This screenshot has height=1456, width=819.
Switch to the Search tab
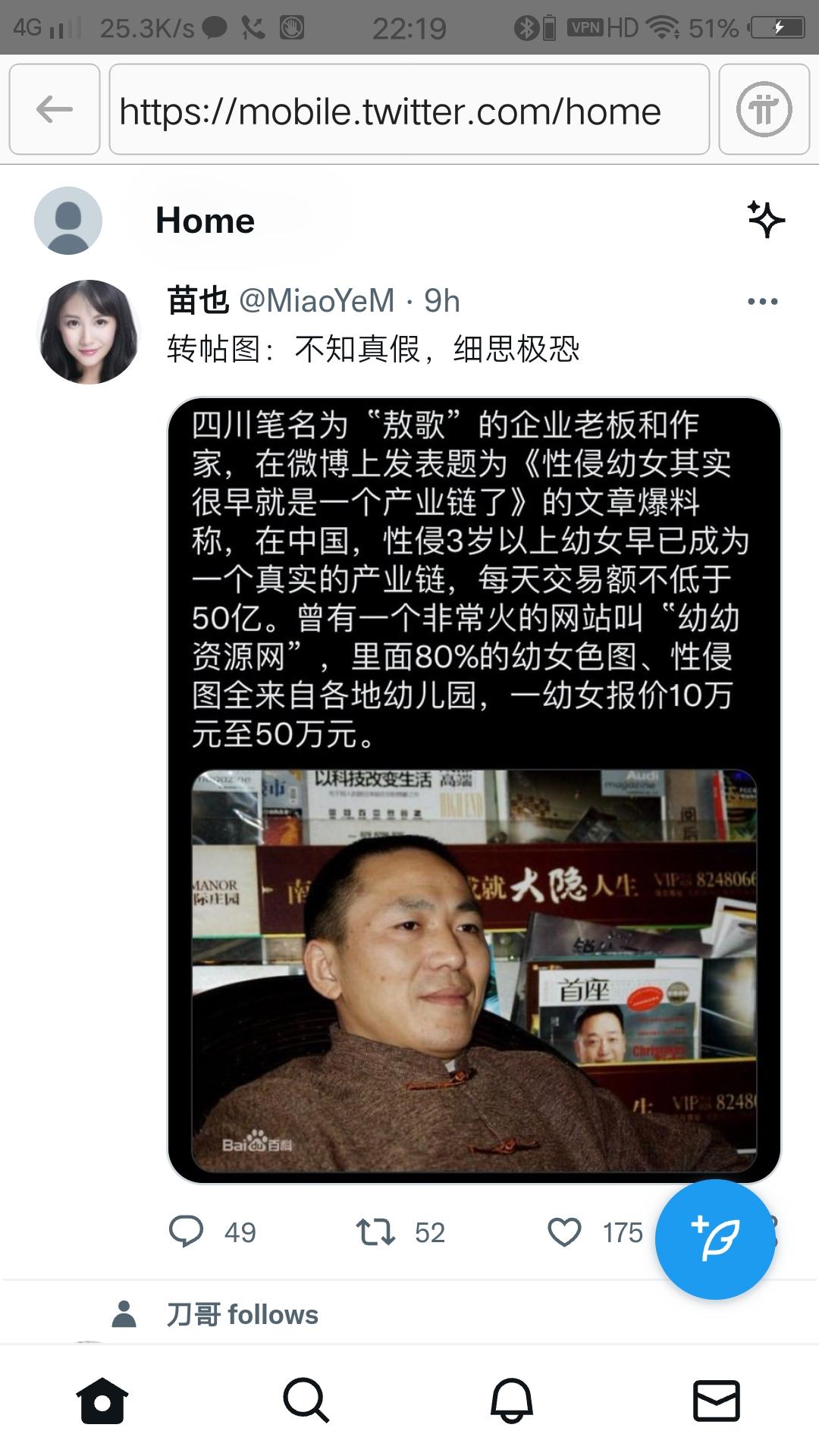(x=306, y=1400)
